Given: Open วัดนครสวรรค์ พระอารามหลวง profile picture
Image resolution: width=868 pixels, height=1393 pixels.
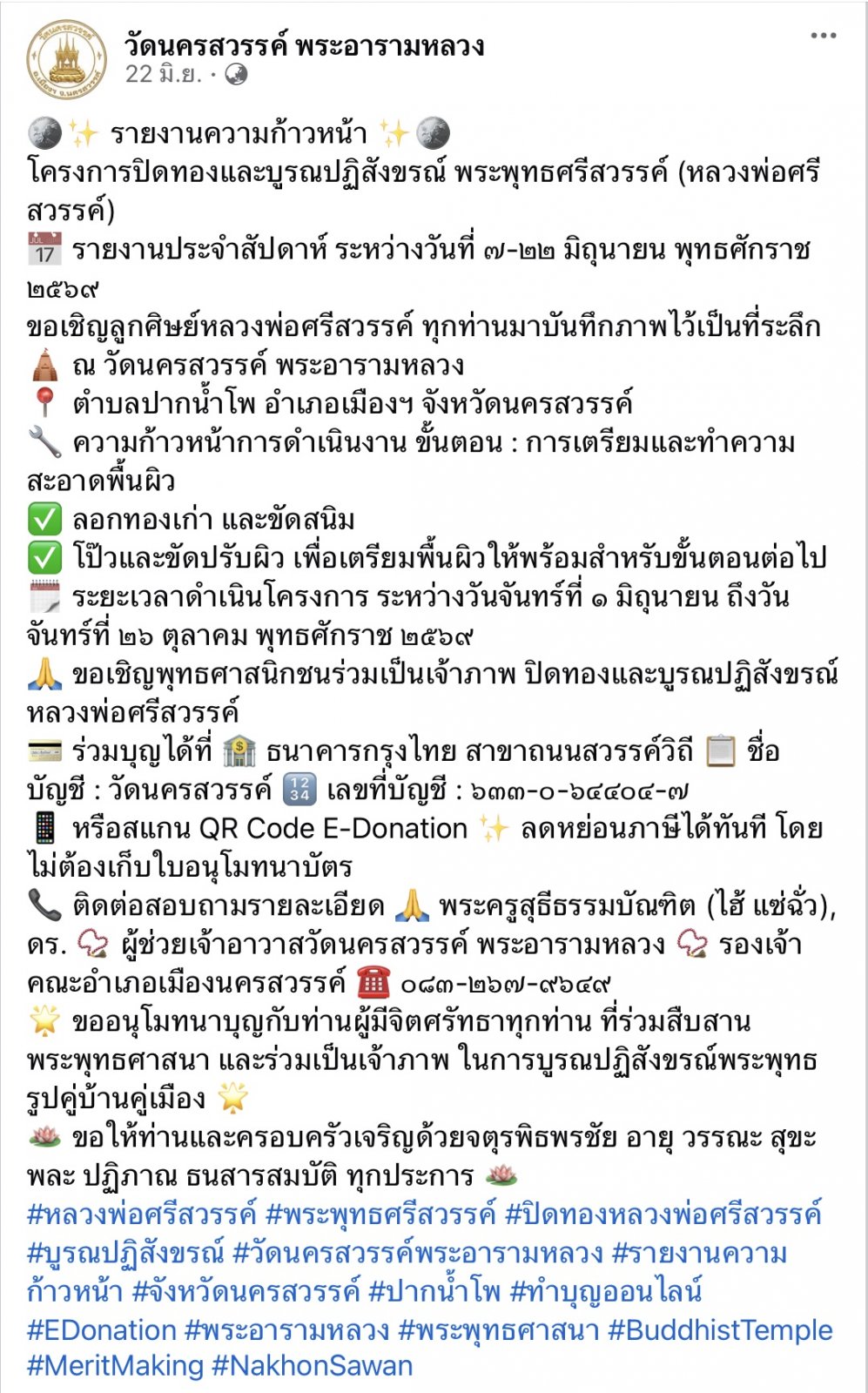Looking at the screenshot, I should click(x=67, y=59).
